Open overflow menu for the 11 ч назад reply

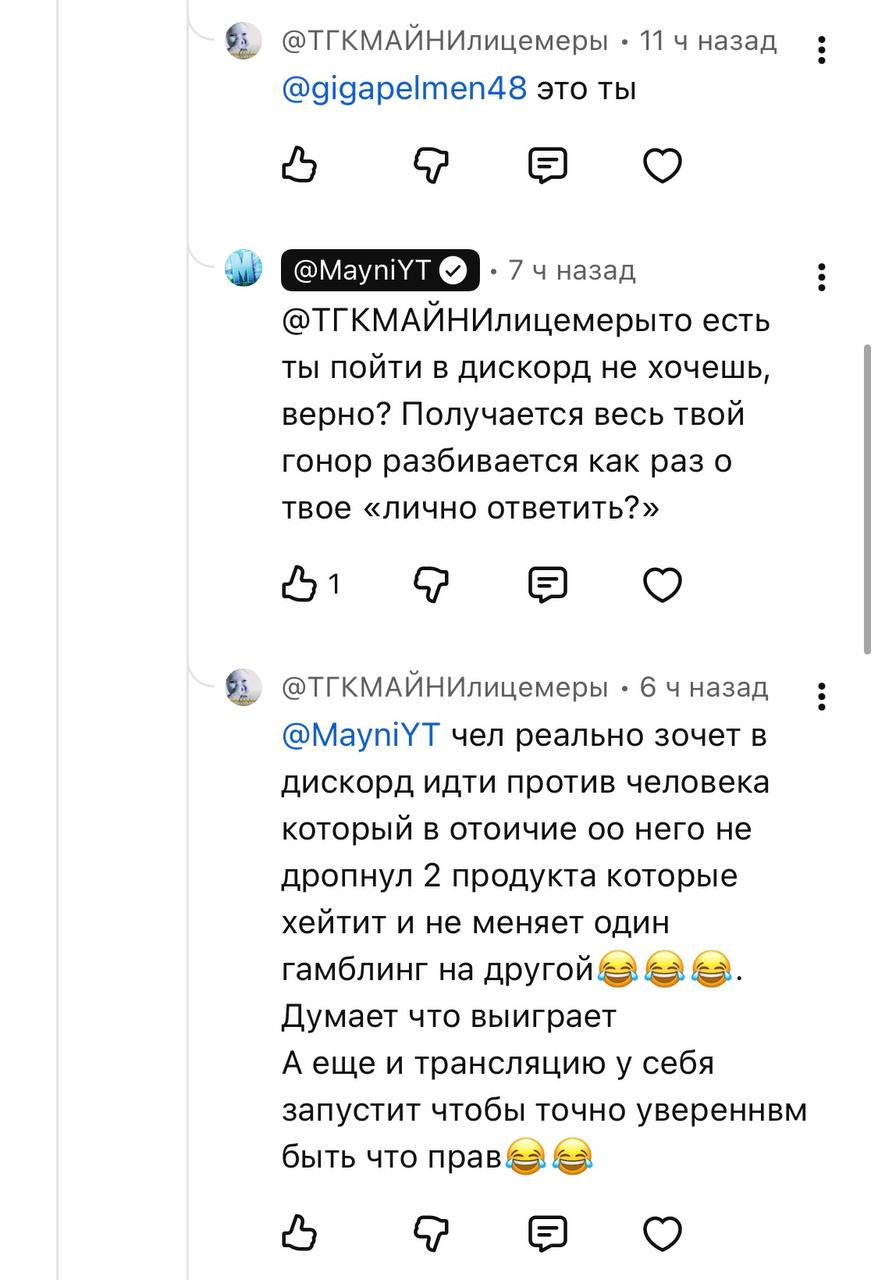click(821, 50)
